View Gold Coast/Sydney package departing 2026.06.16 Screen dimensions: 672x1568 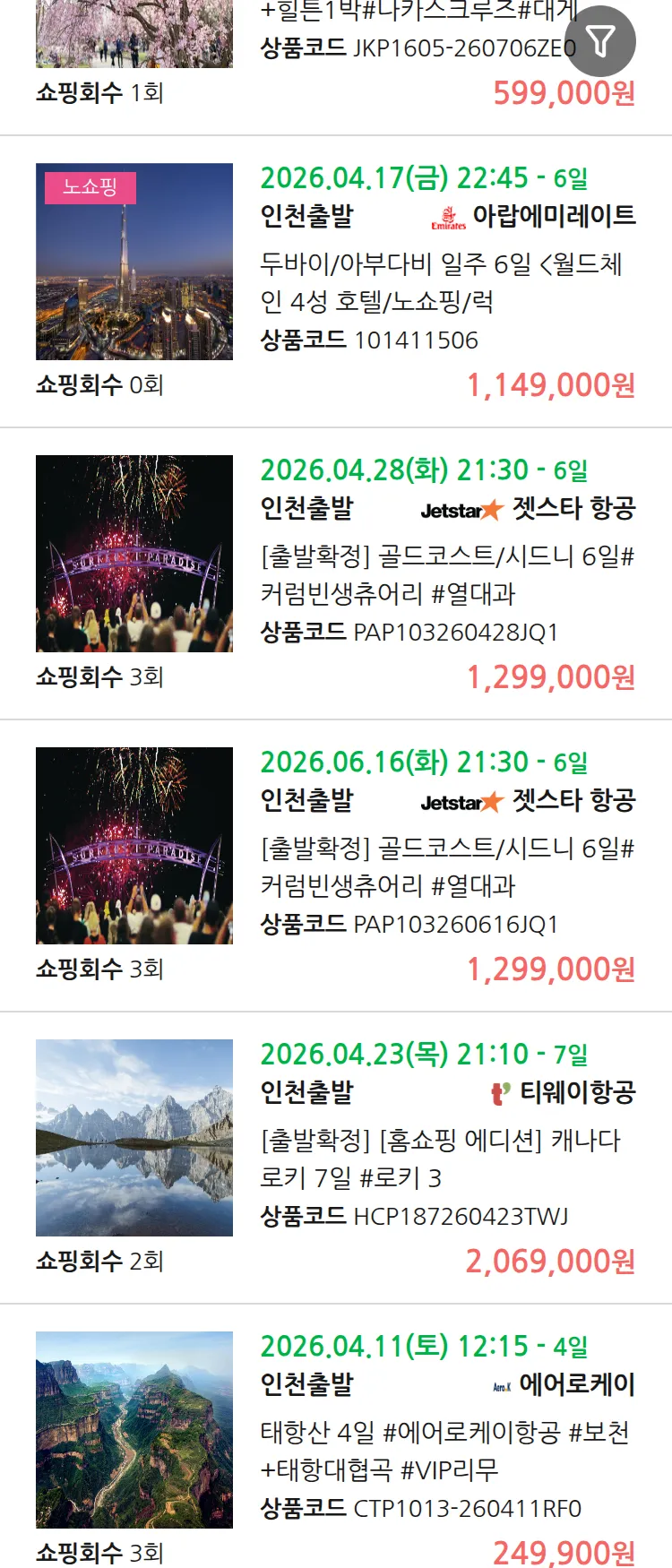pos(446,866)
